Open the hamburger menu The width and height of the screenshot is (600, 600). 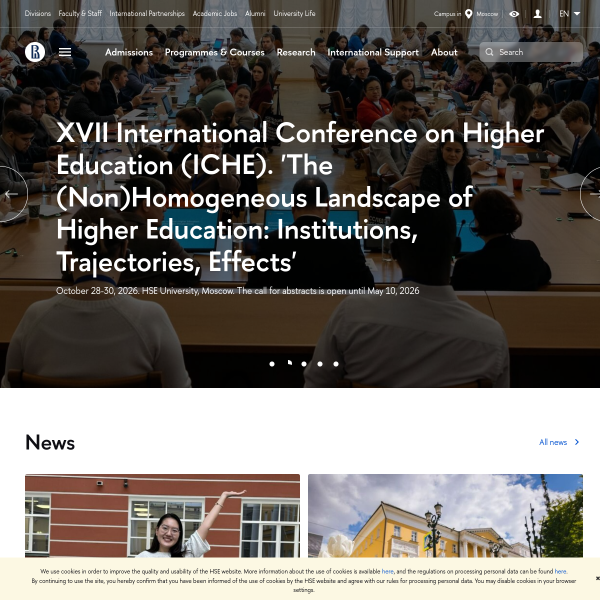[x=65, y=52]
